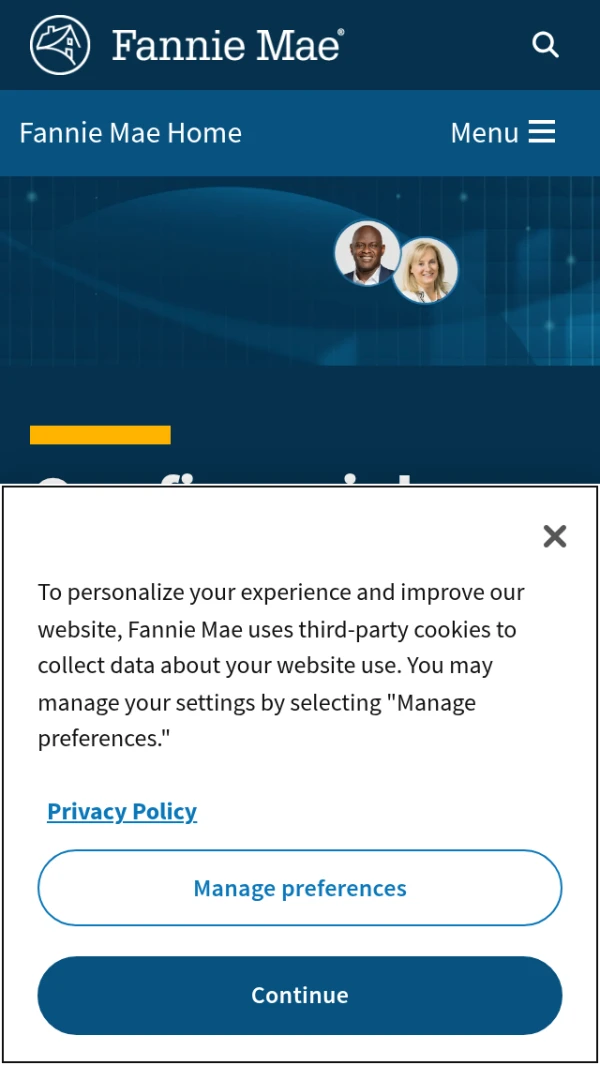Select Manage preferences
The image size is (600, 1065).
300,888
